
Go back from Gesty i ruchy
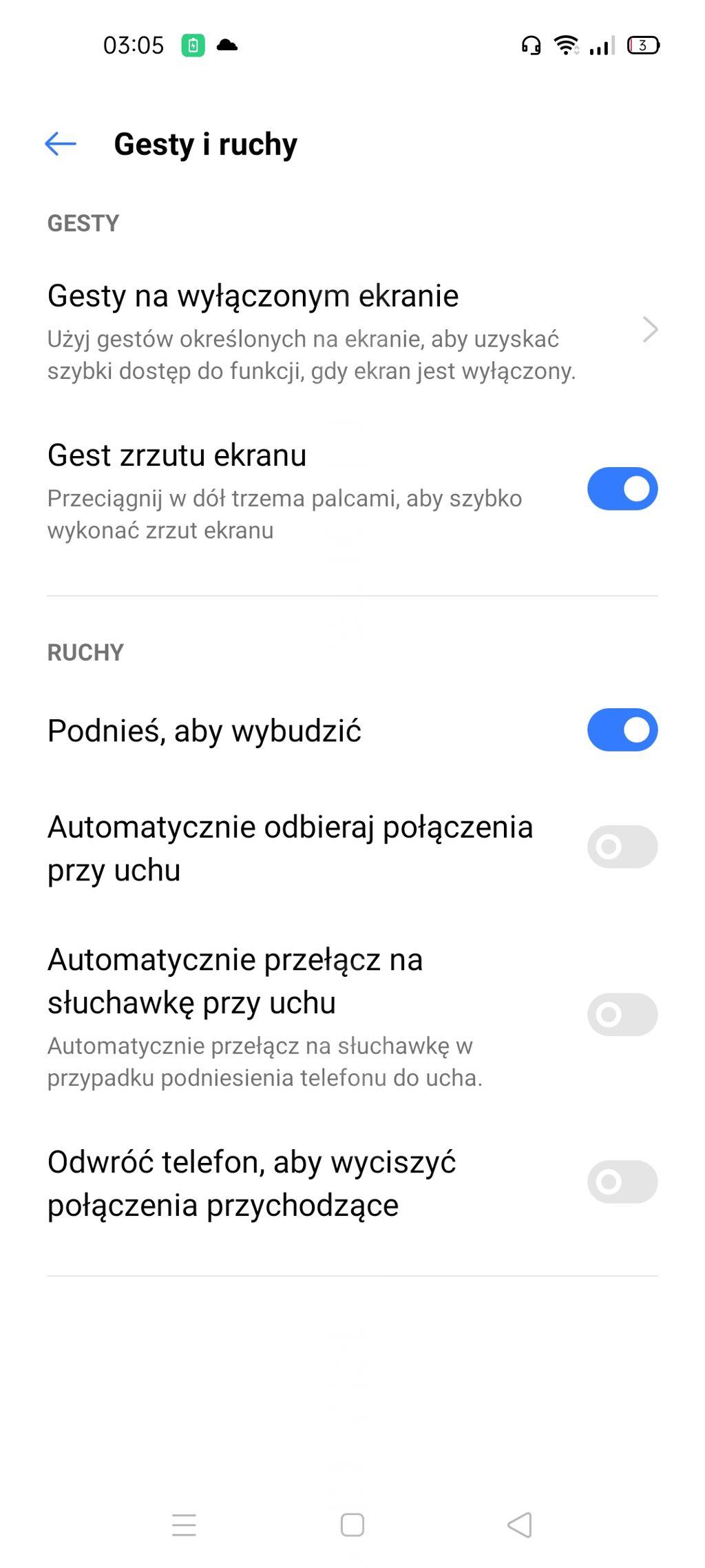(61, 144)
